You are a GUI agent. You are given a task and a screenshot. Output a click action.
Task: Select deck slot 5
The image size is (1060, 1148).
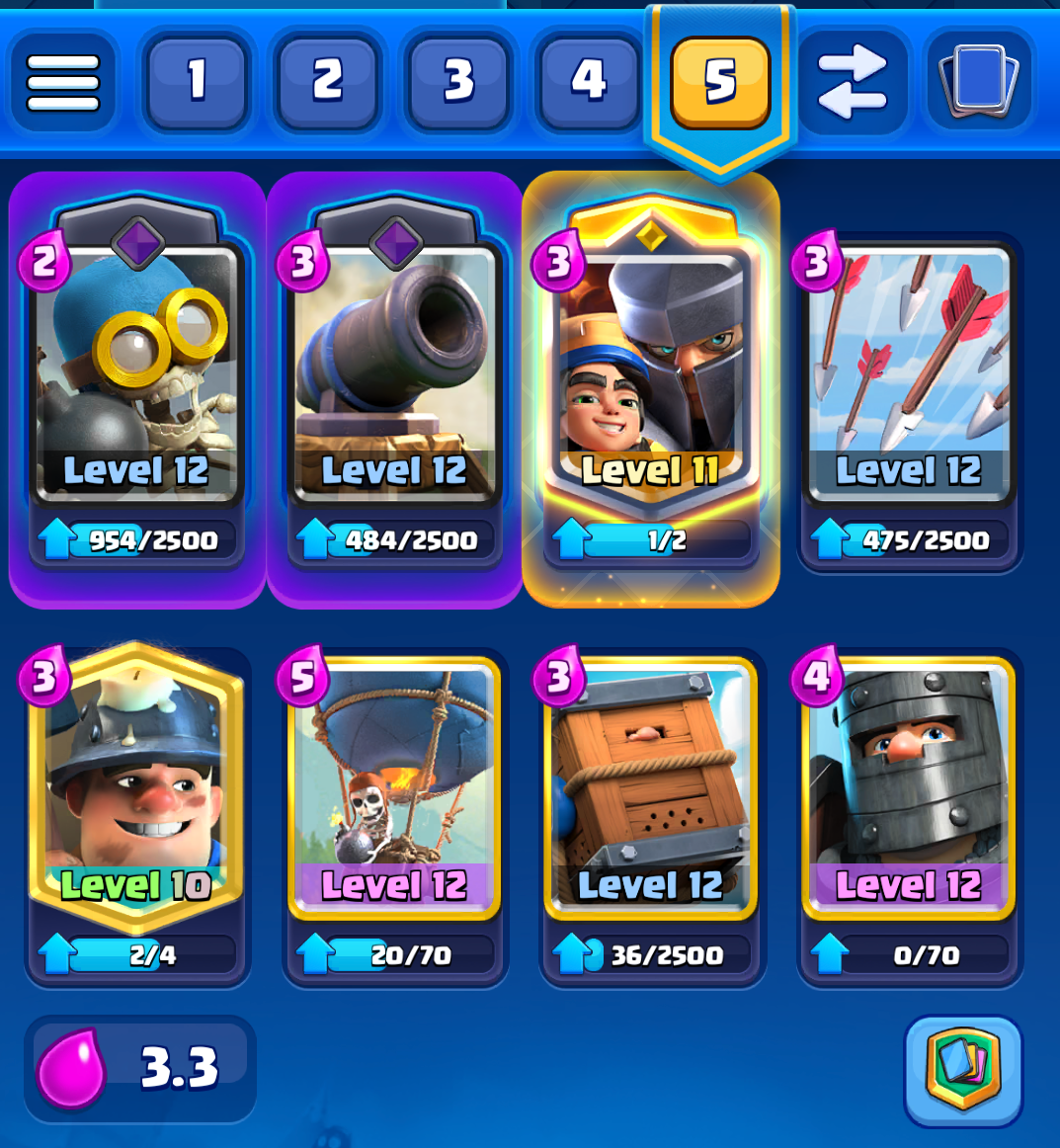click(x=720, y=83)
